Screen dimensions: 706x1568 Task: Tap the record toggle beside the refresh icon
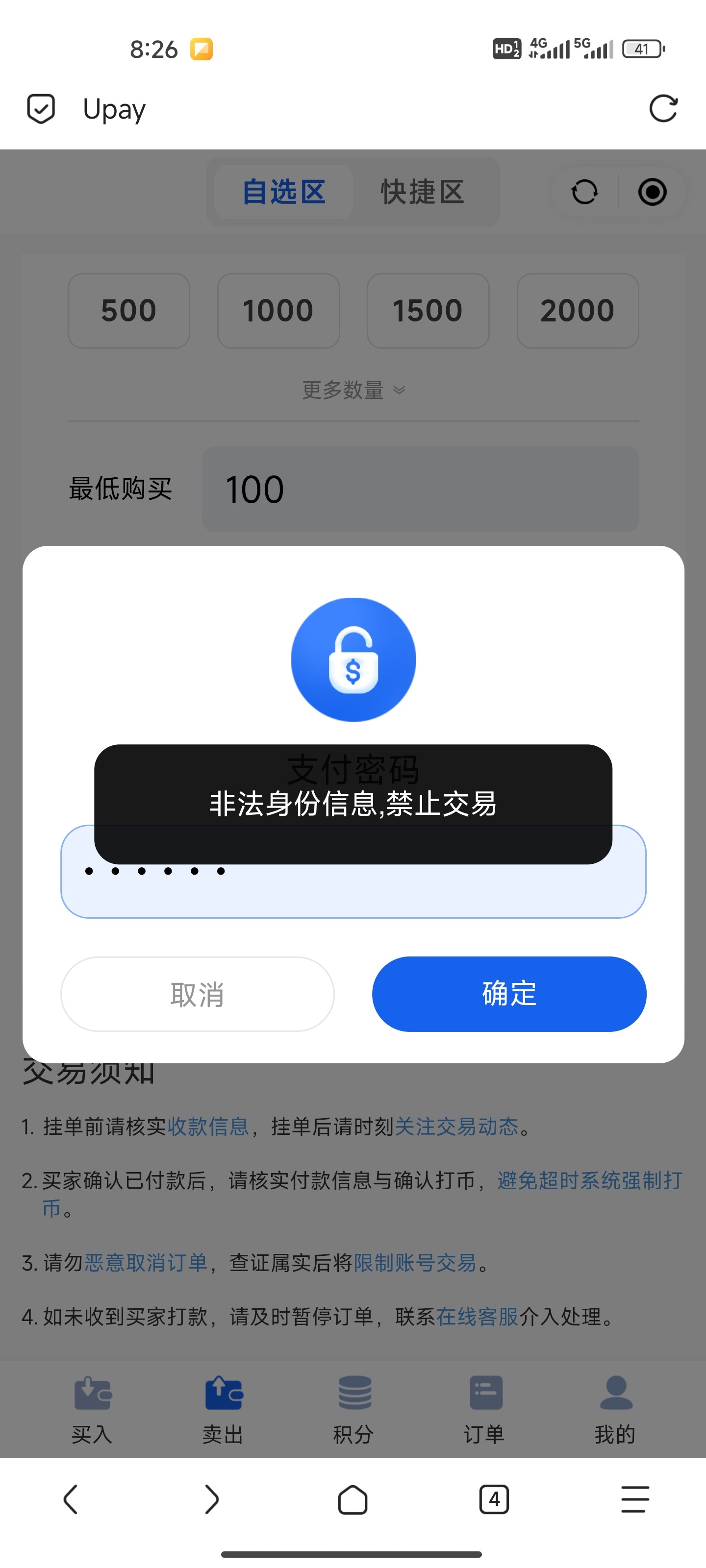(x=653, y=192)
